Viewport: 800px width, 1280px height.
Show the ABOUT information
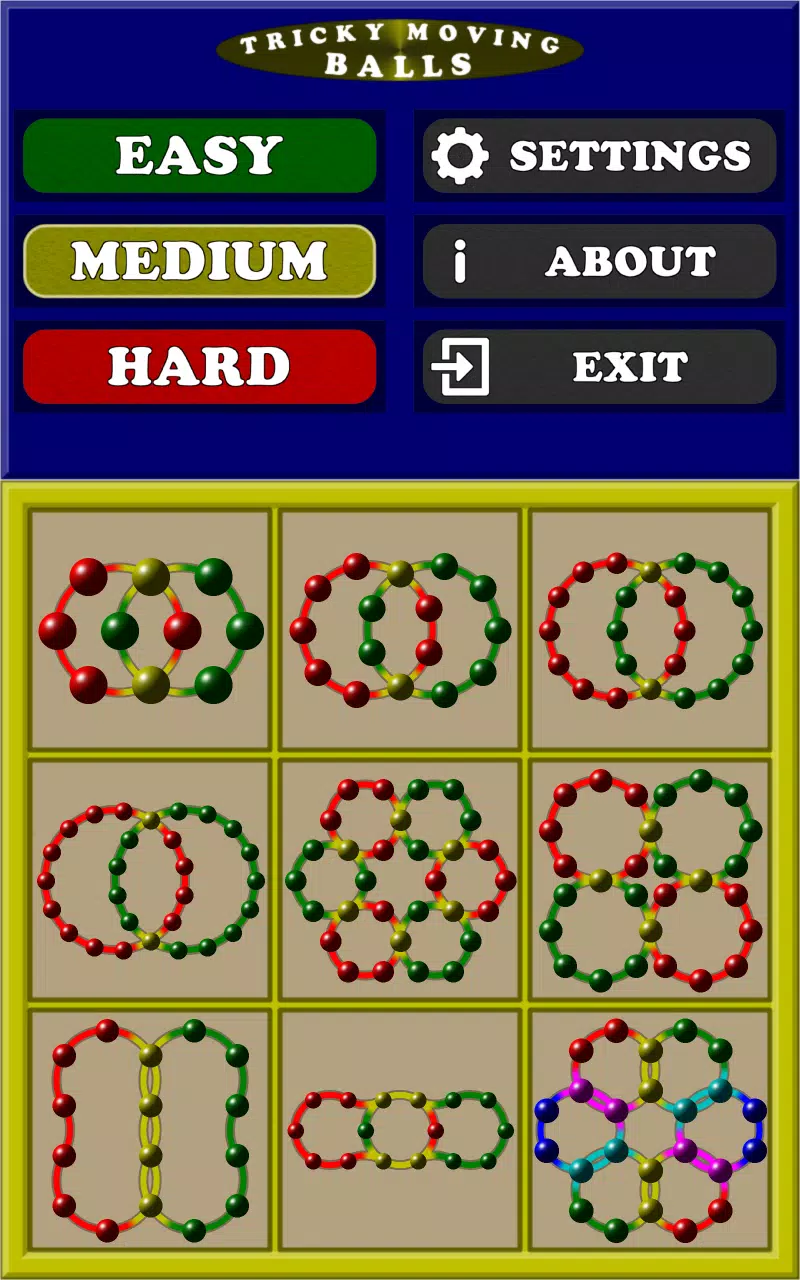[599, 261]
